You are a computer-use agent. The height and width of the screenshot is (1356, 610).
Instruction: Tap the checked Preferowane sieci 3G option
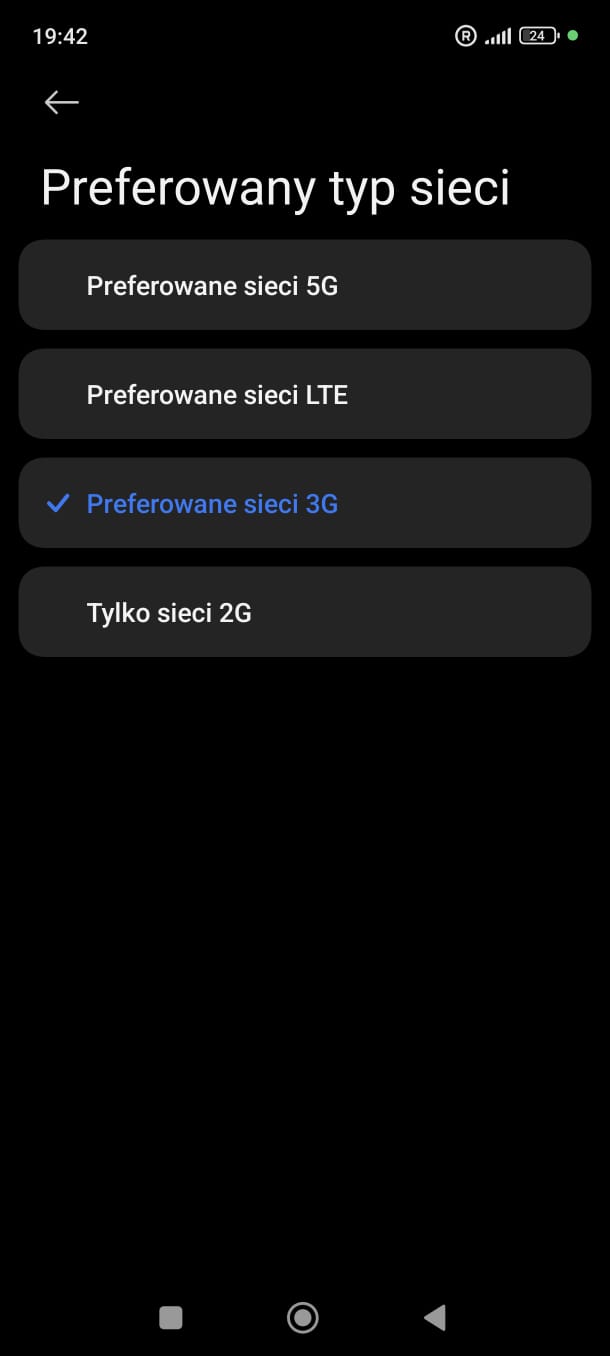tap(304, 503)
